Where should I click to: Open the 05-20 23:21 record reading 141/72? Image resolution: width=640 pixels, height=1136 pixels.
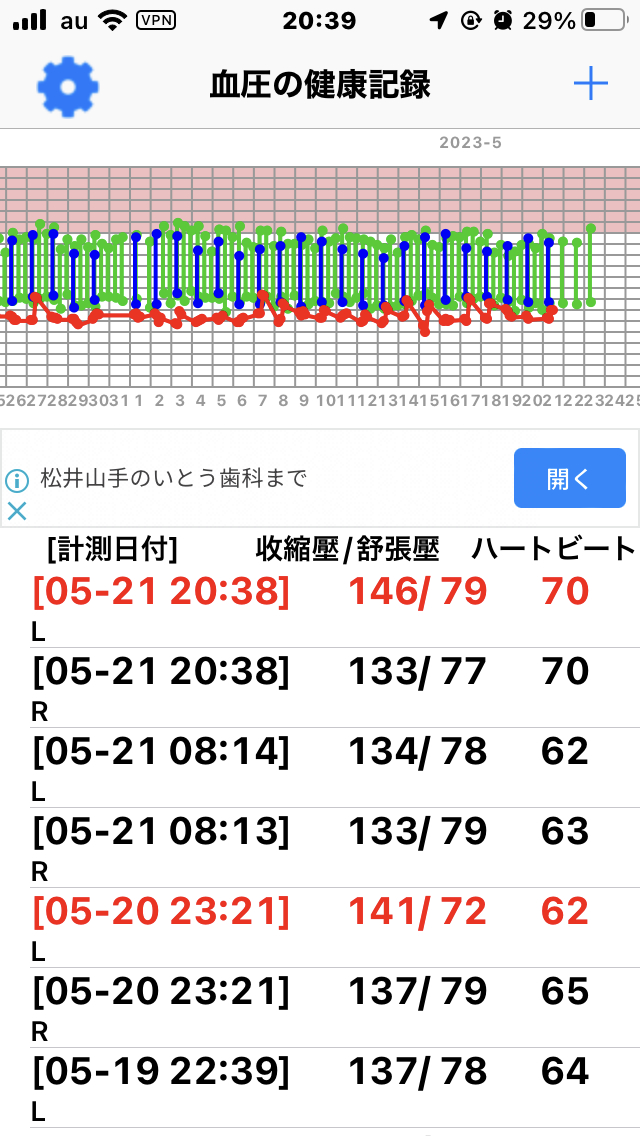coord(320,927)
